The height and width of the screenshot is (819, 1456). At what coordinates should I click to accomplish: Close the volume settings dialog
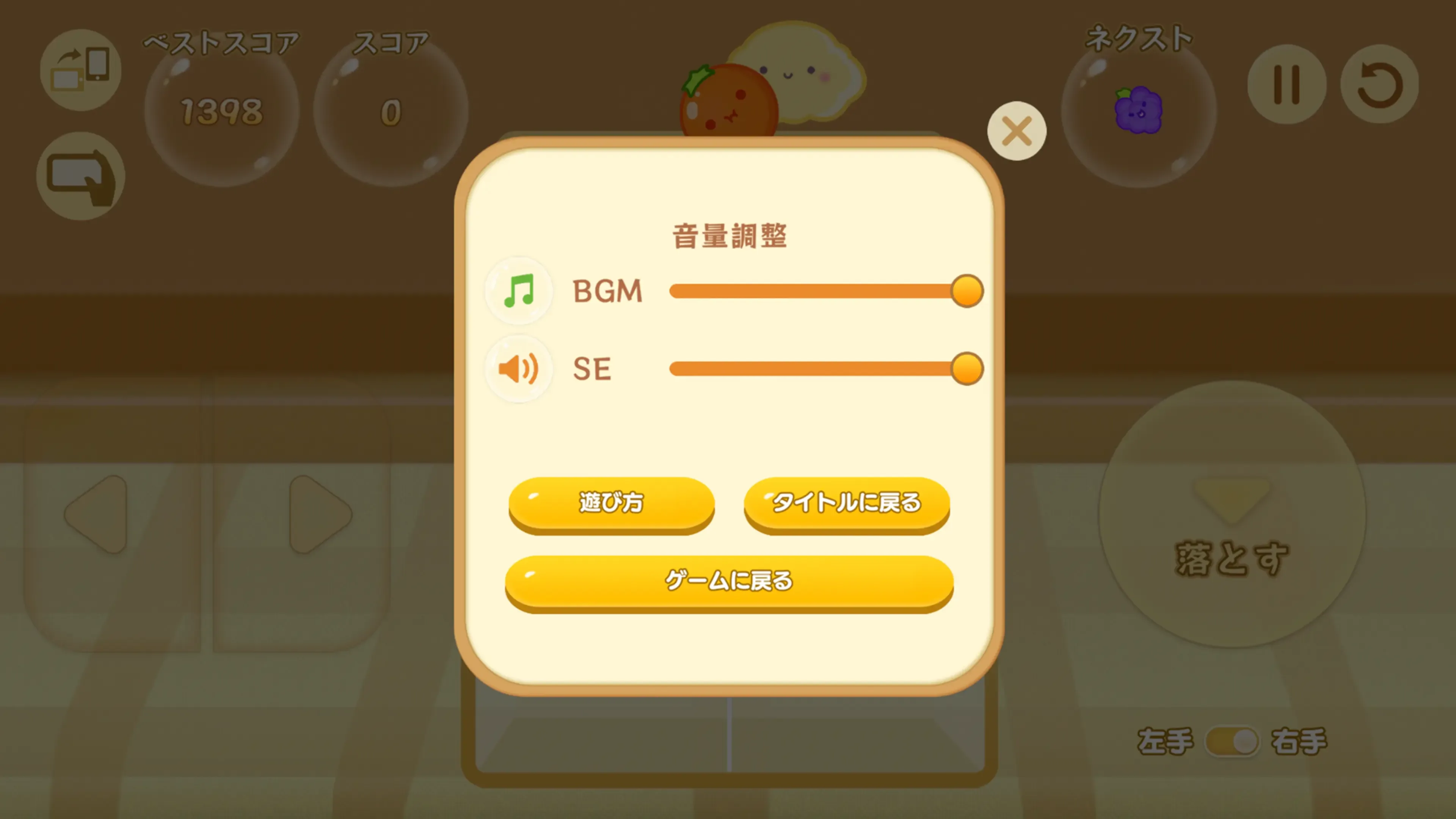pos(1016,131)
